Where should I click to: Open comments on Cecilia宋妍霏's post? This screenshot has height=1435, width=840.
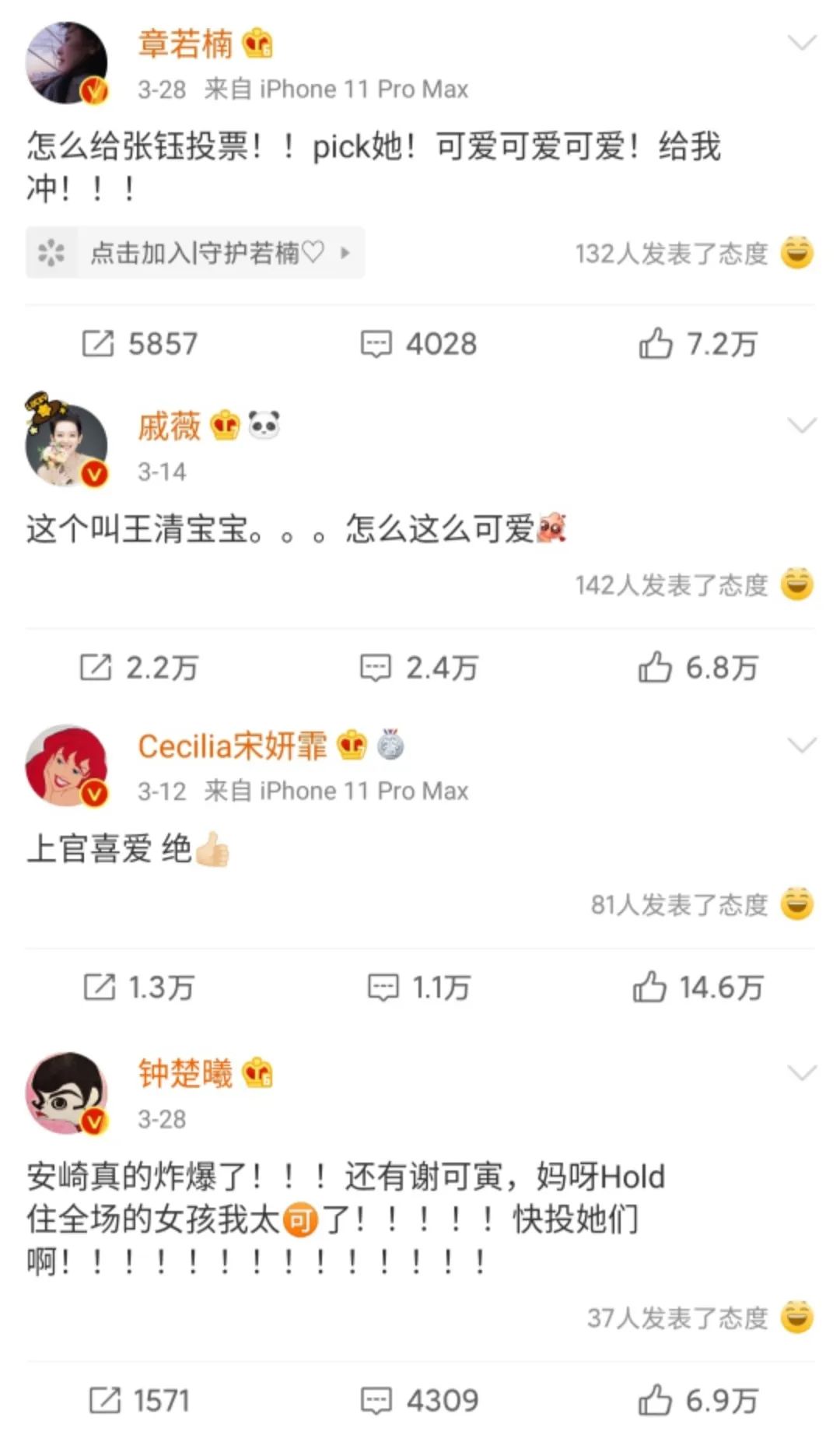pos(418,988)
